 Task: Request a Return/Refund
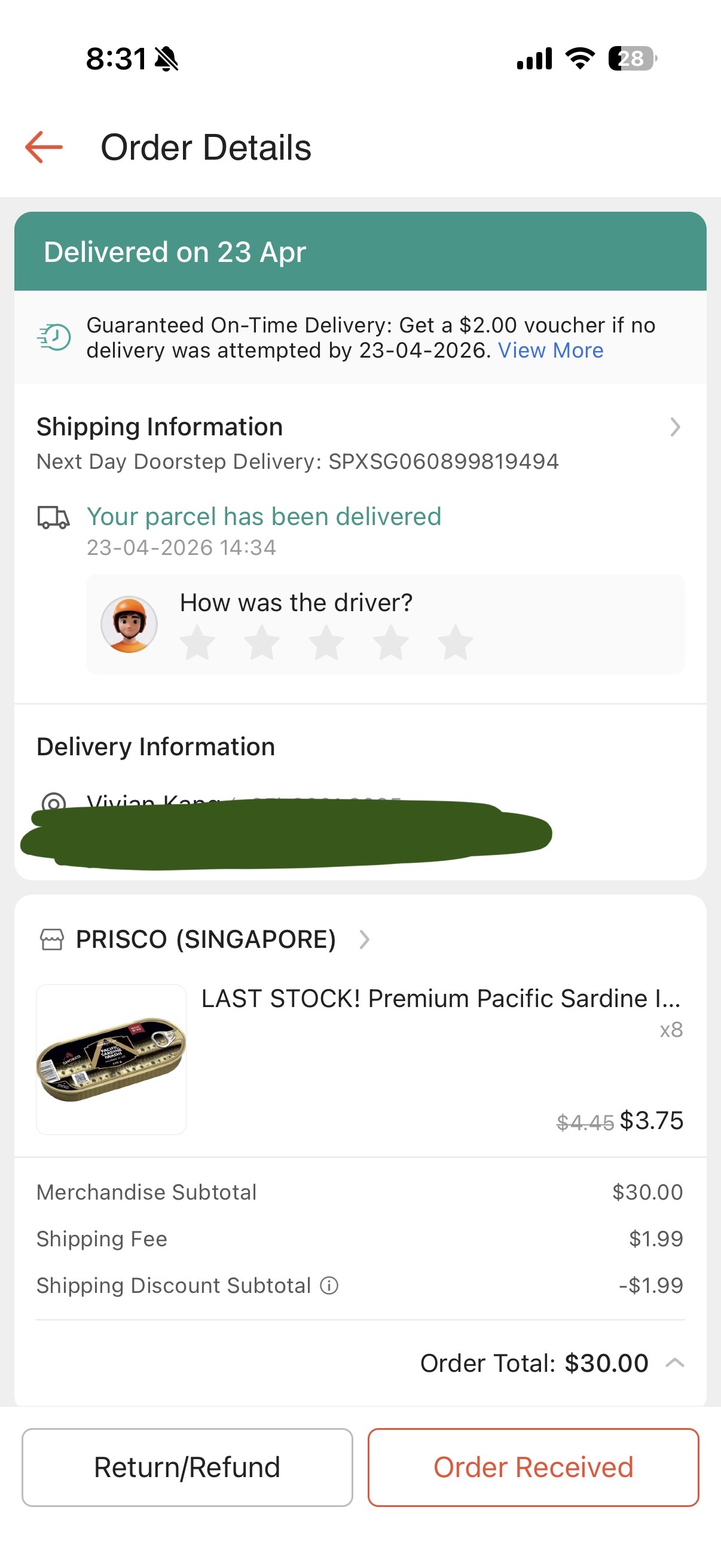[187, 1467]
